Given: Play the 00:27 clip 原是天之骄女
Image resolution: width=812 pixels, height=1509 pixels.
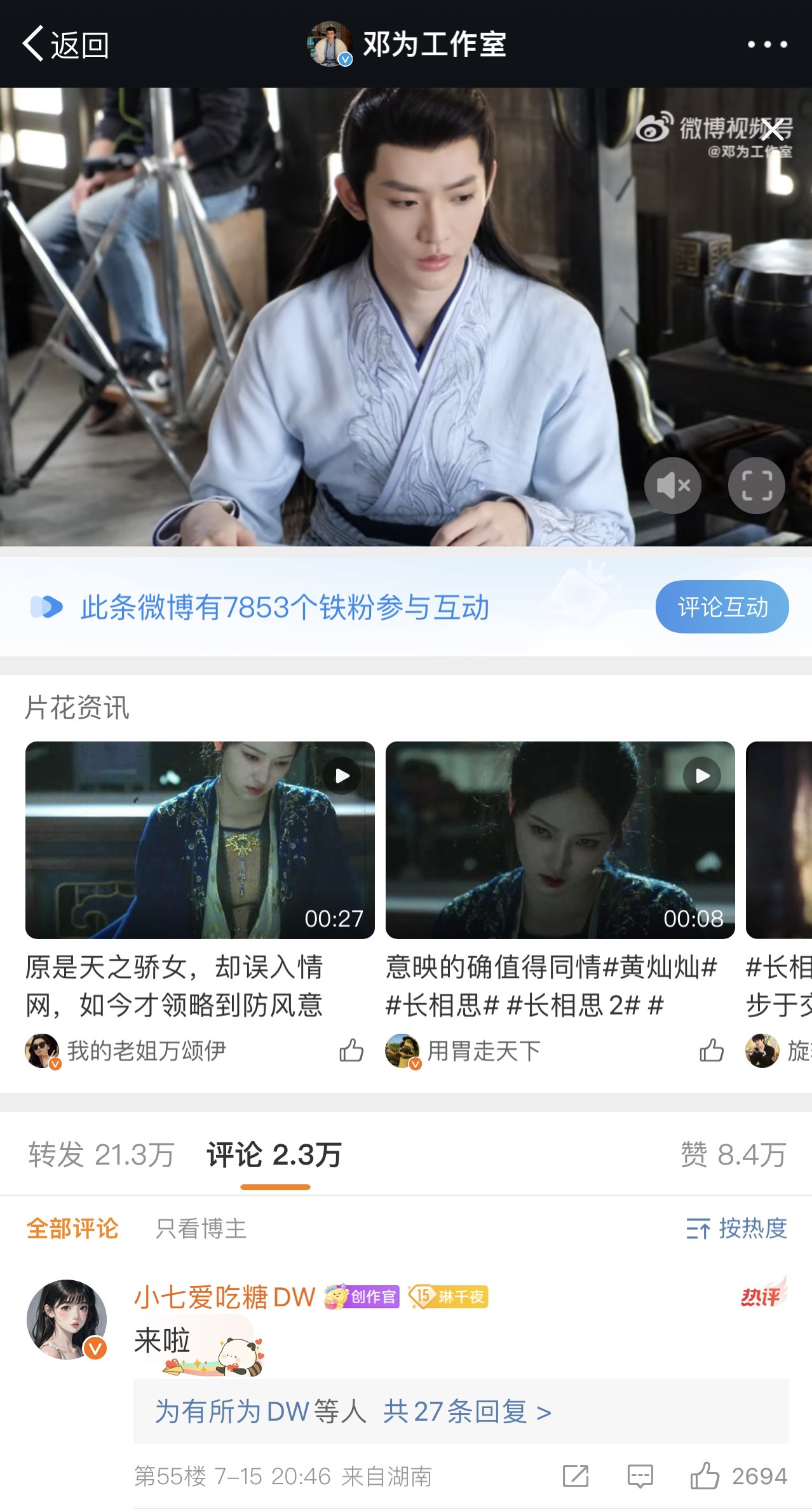Looking at the screenshot, I should tap(200, 839).
